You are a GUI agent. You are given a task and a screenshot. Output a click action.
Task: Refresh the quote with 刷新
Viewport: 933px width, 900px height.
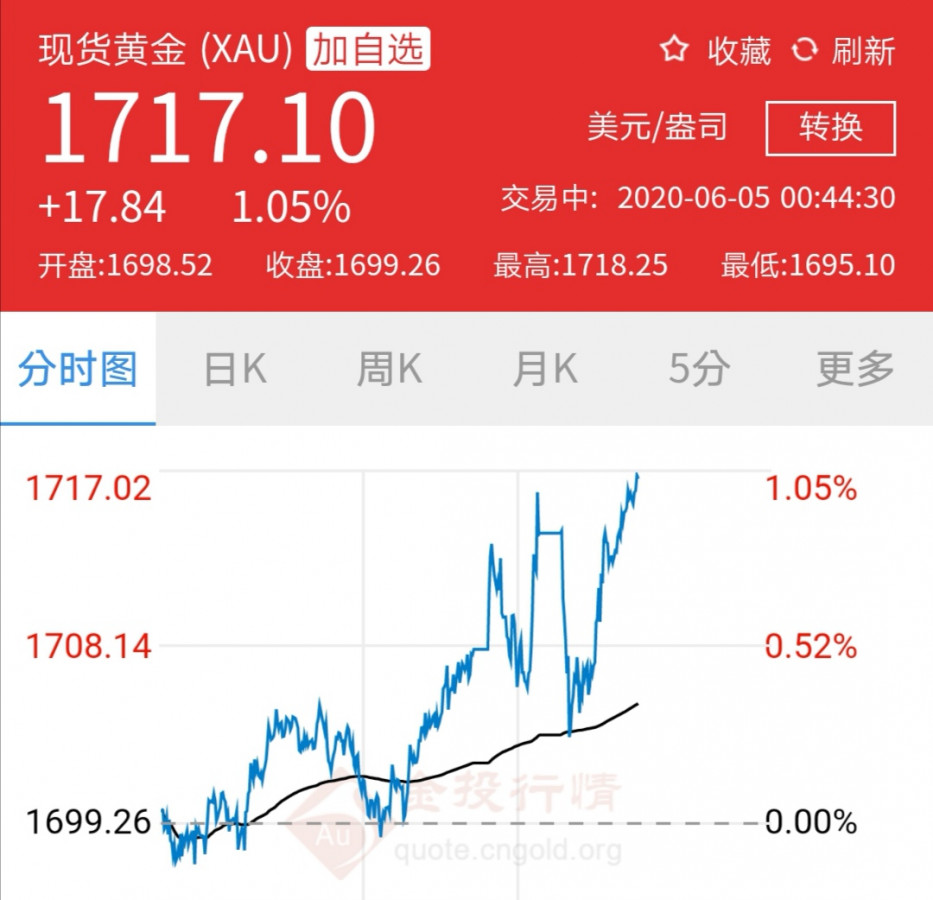coord(843,50)
